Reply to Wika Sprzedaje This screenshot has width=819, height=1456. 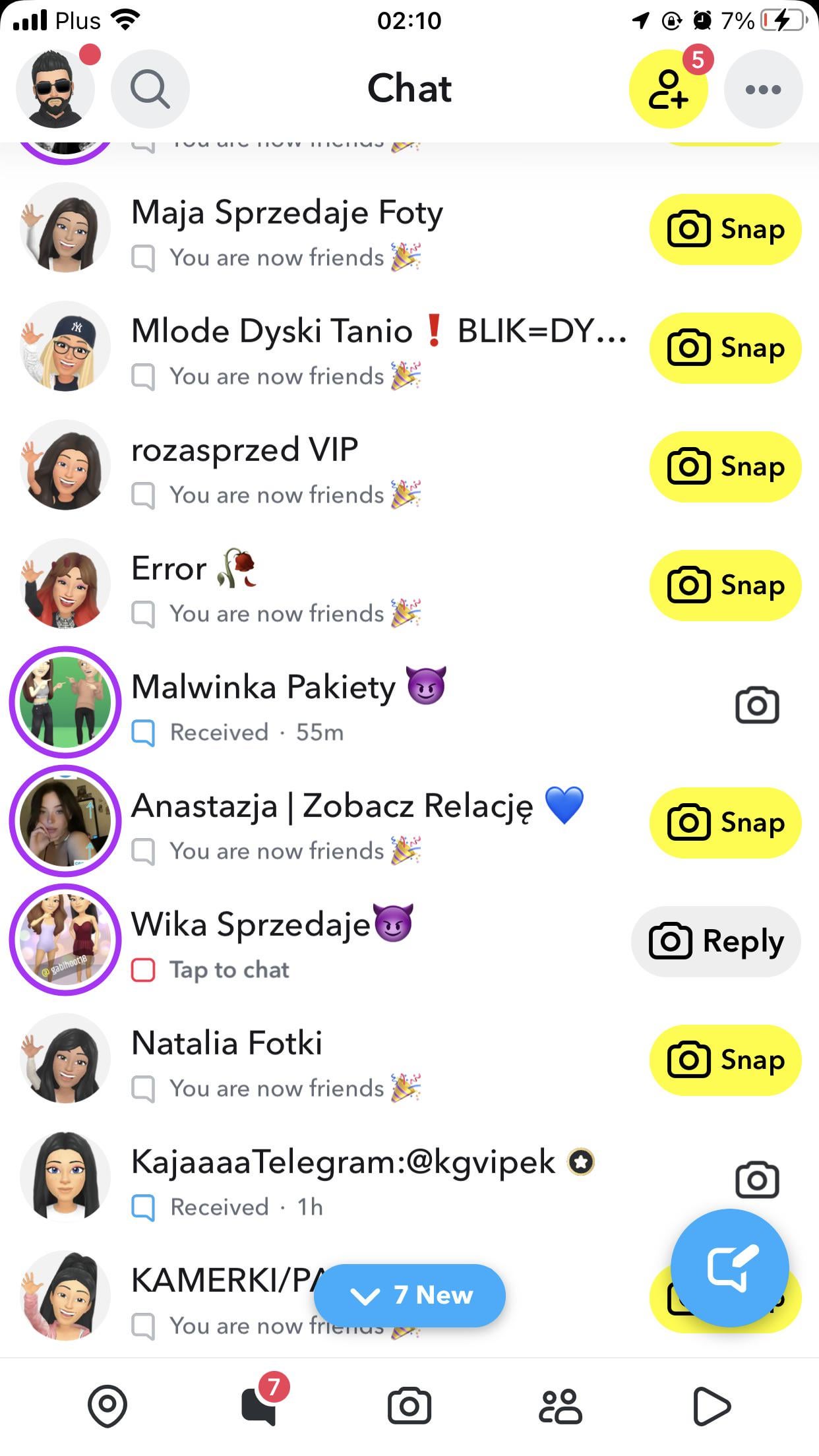(716, 942)
